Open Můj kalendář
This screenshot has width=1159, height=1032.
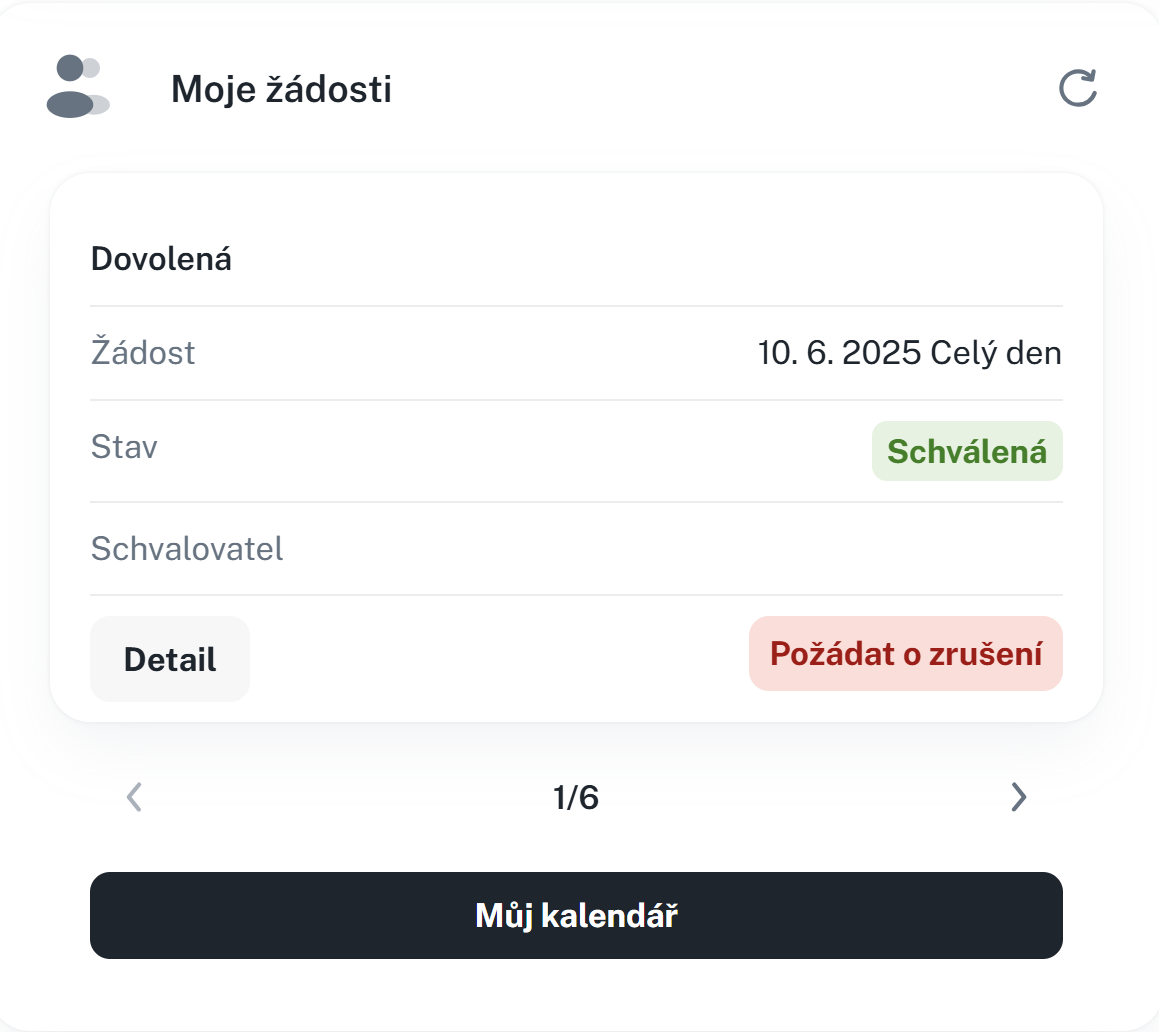tap(576, 915)
